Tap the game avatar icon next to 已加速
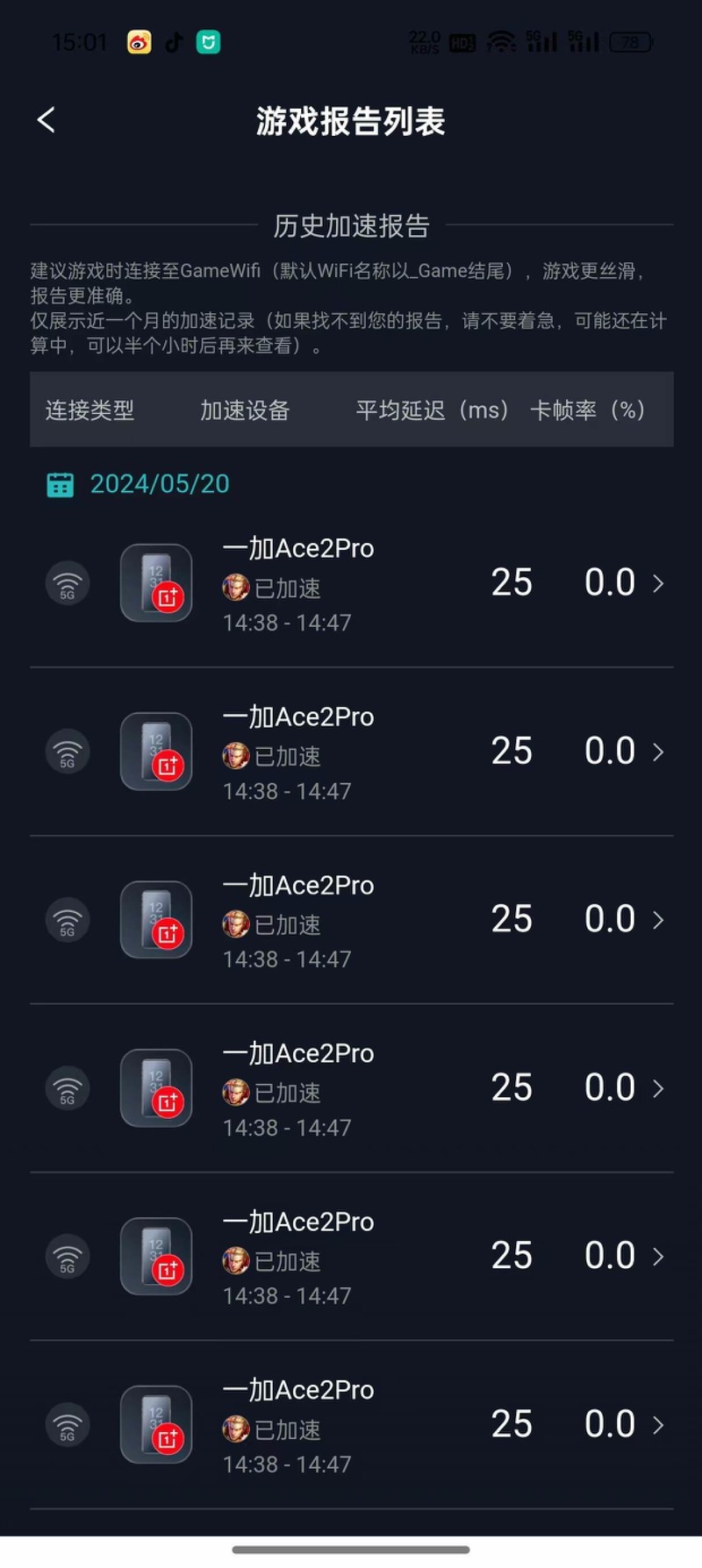Image resolution: width=702 pixels, height=1568 pixels. tap(235, 588)
